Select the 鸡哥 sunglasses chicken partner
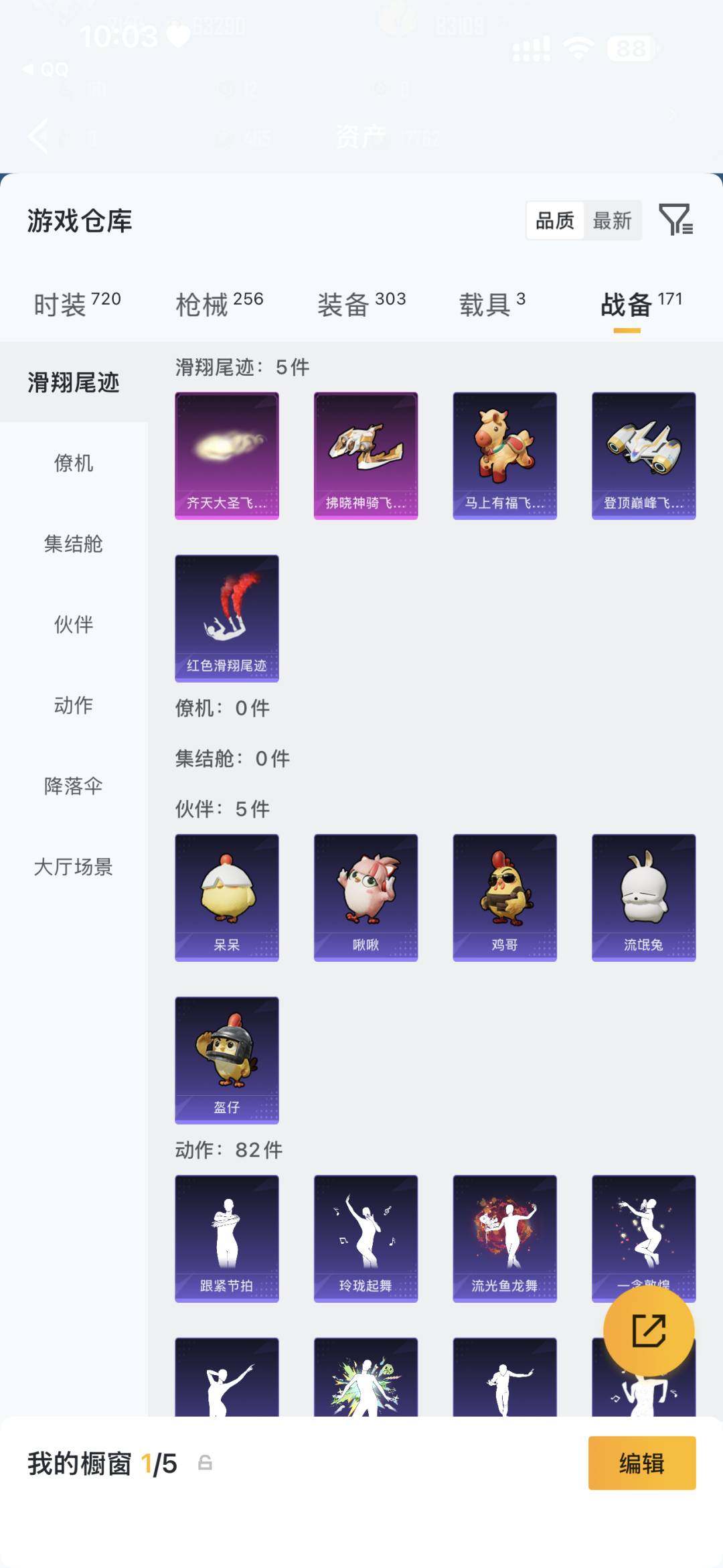Viewport: 723px width, 1568px height. 504,898
